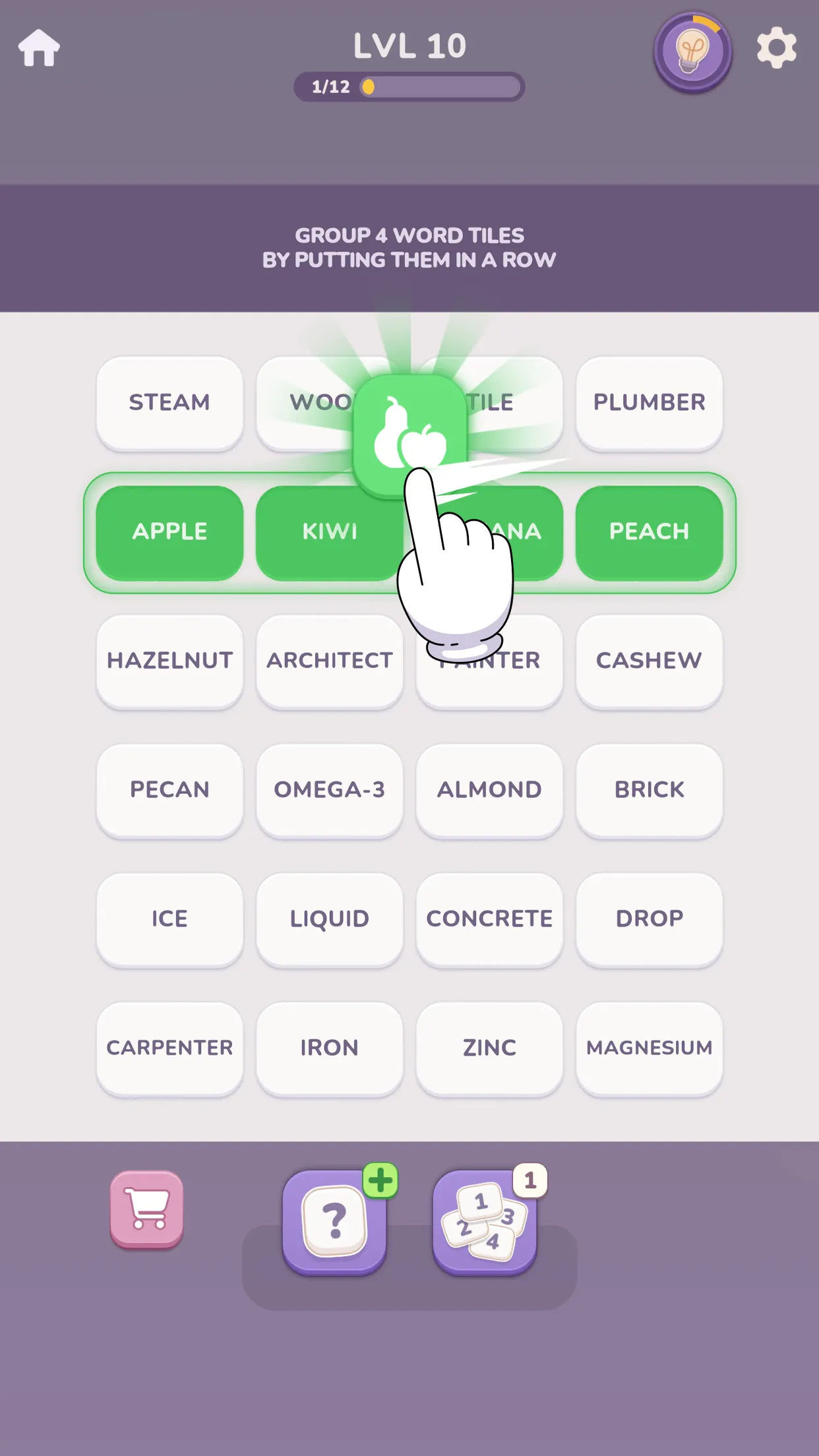This screenshot has height=1456, width=819.
Task: Use the numbered tiles sort booster
Action: point(485,1221)
